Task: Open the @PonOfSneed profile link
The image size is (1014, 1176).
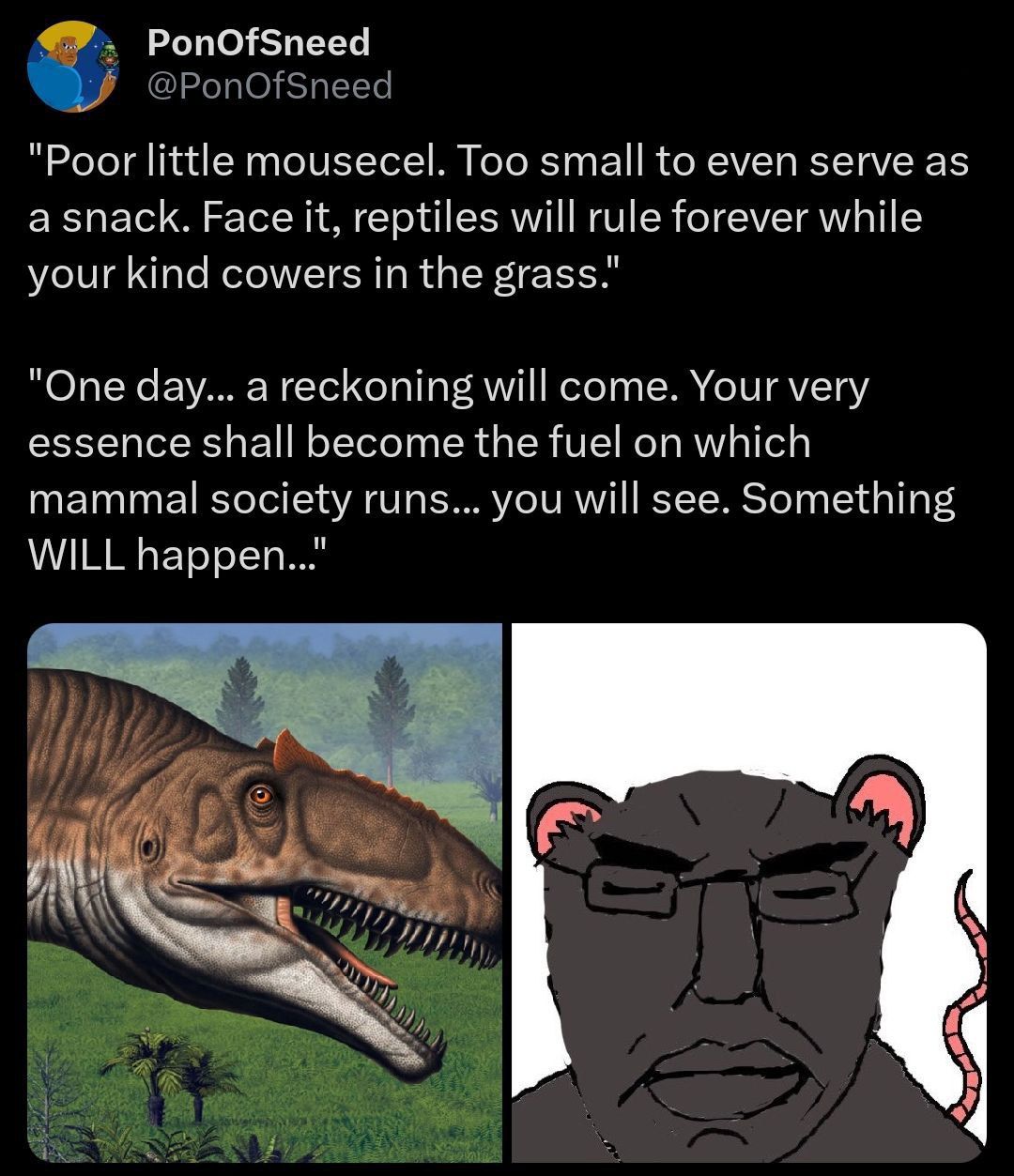Action: 270,86
